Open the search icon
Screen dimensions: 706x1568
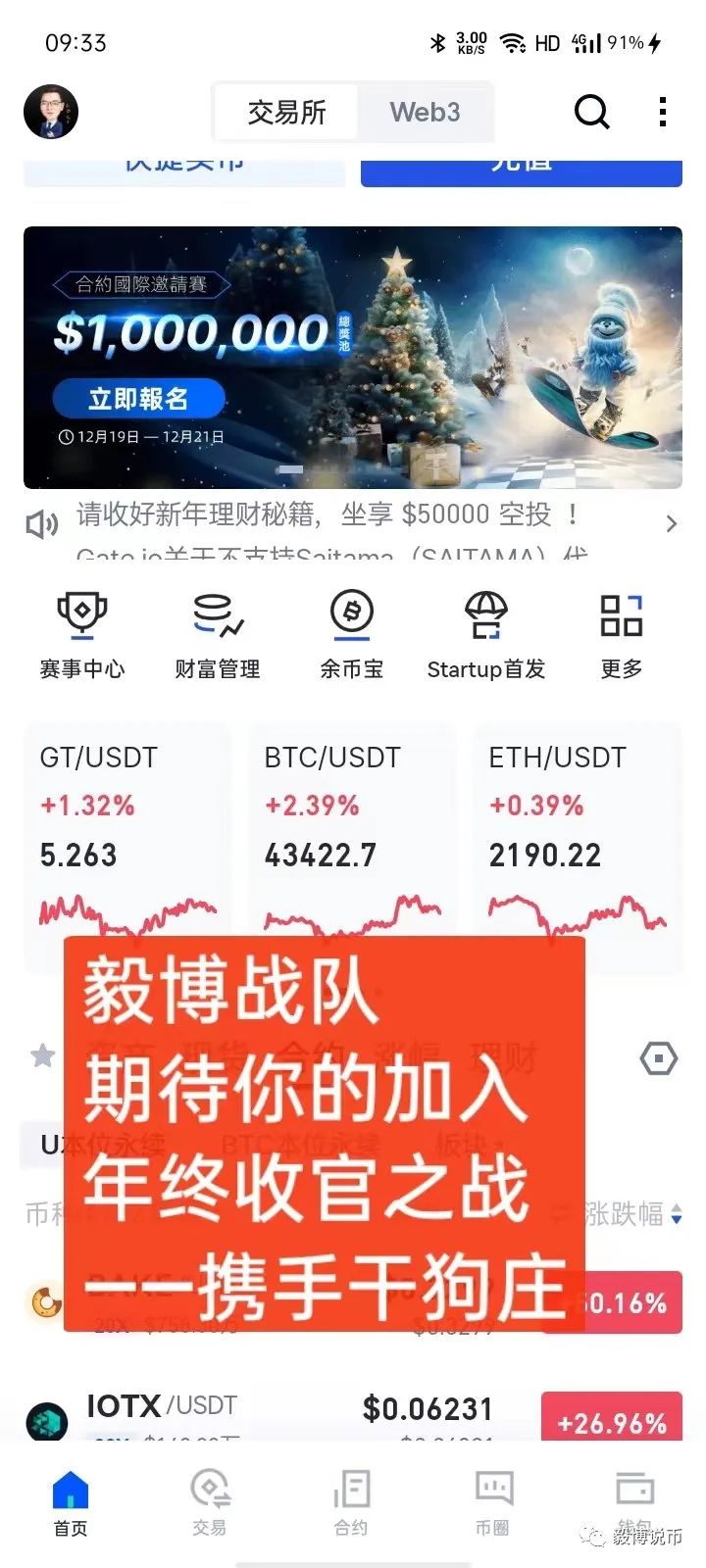591,112
